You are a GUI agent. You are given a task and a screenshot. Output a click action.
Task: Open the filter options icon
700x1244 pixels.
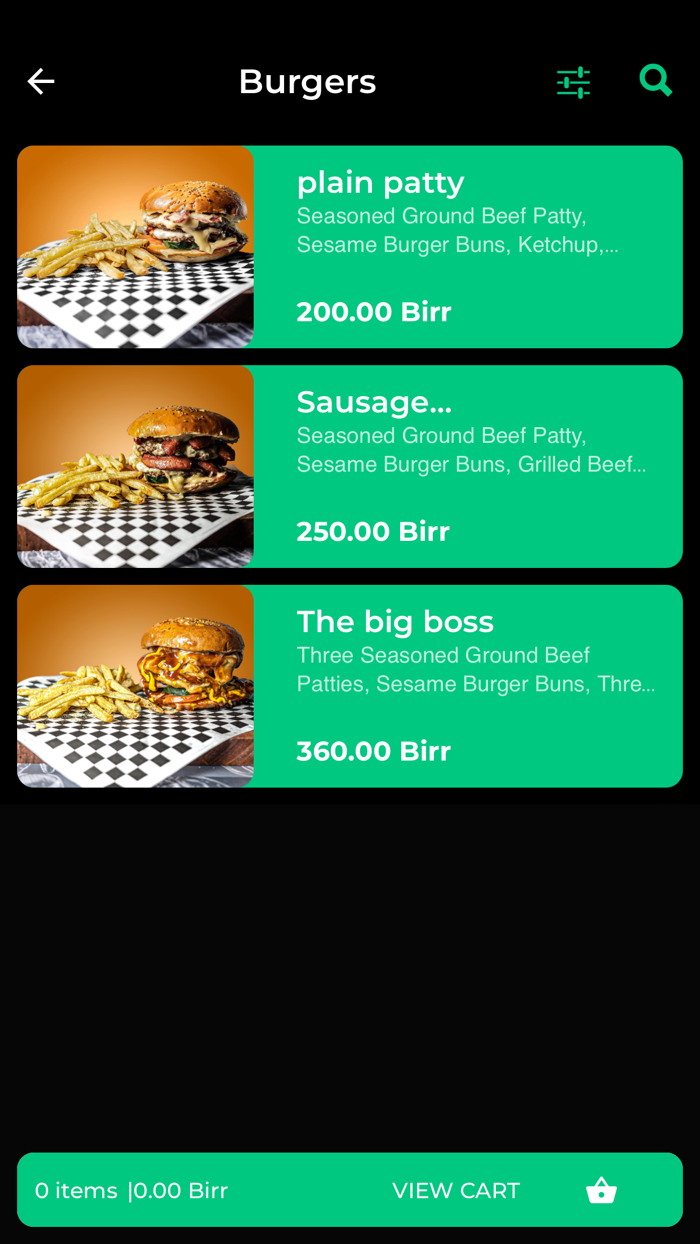(x=573, y=82)
